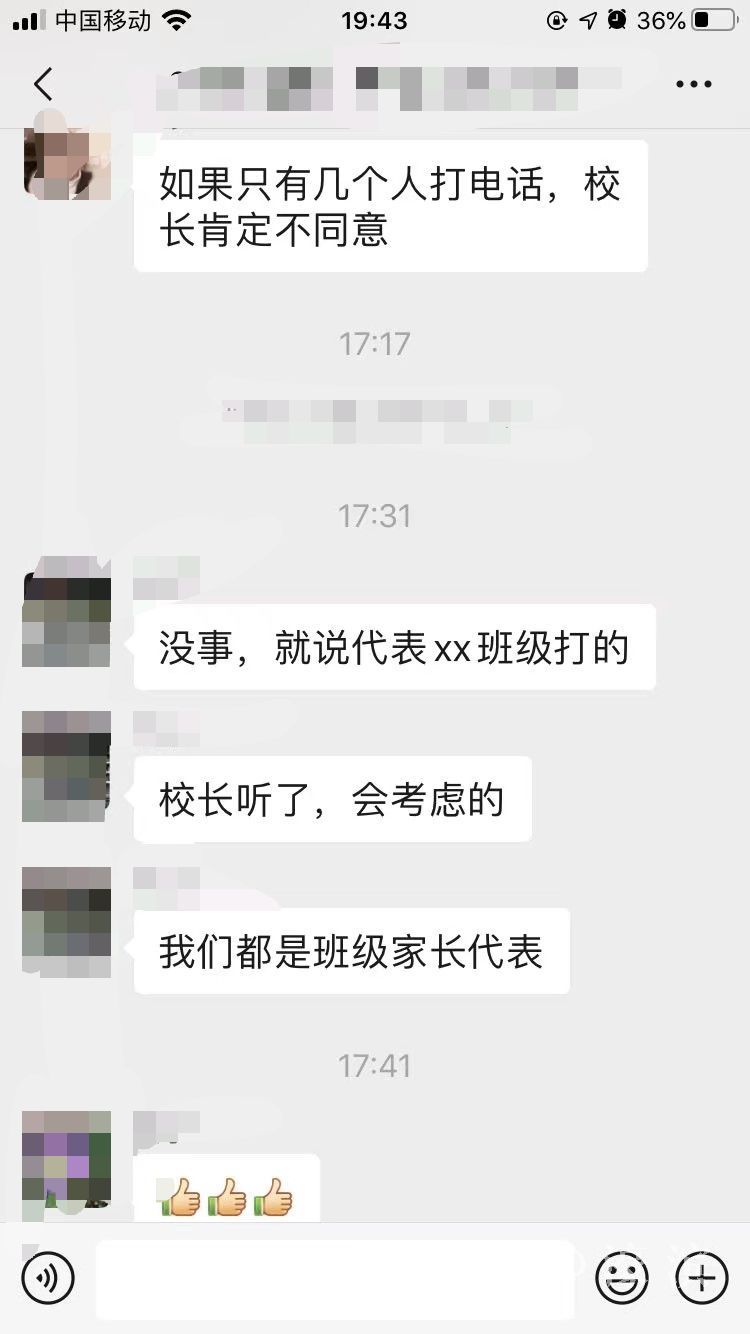
Task: Open the chat info overflow menu
Action: [x=693, y=85]
